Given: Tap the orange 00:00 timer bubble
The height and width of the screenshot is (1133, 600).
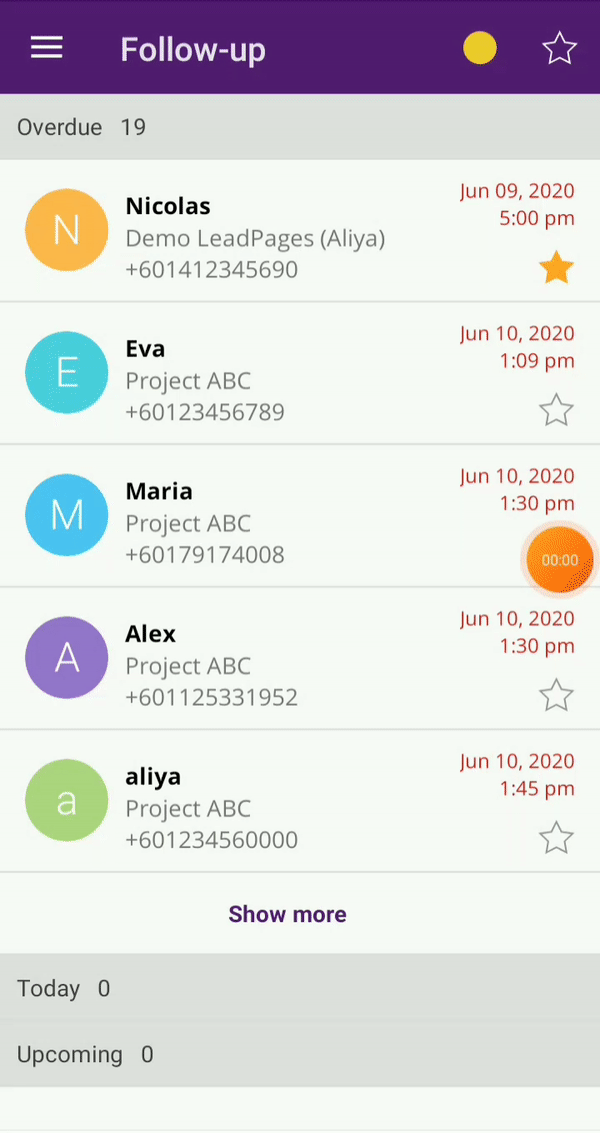Looking at the screenshot, I should [560, 560].
